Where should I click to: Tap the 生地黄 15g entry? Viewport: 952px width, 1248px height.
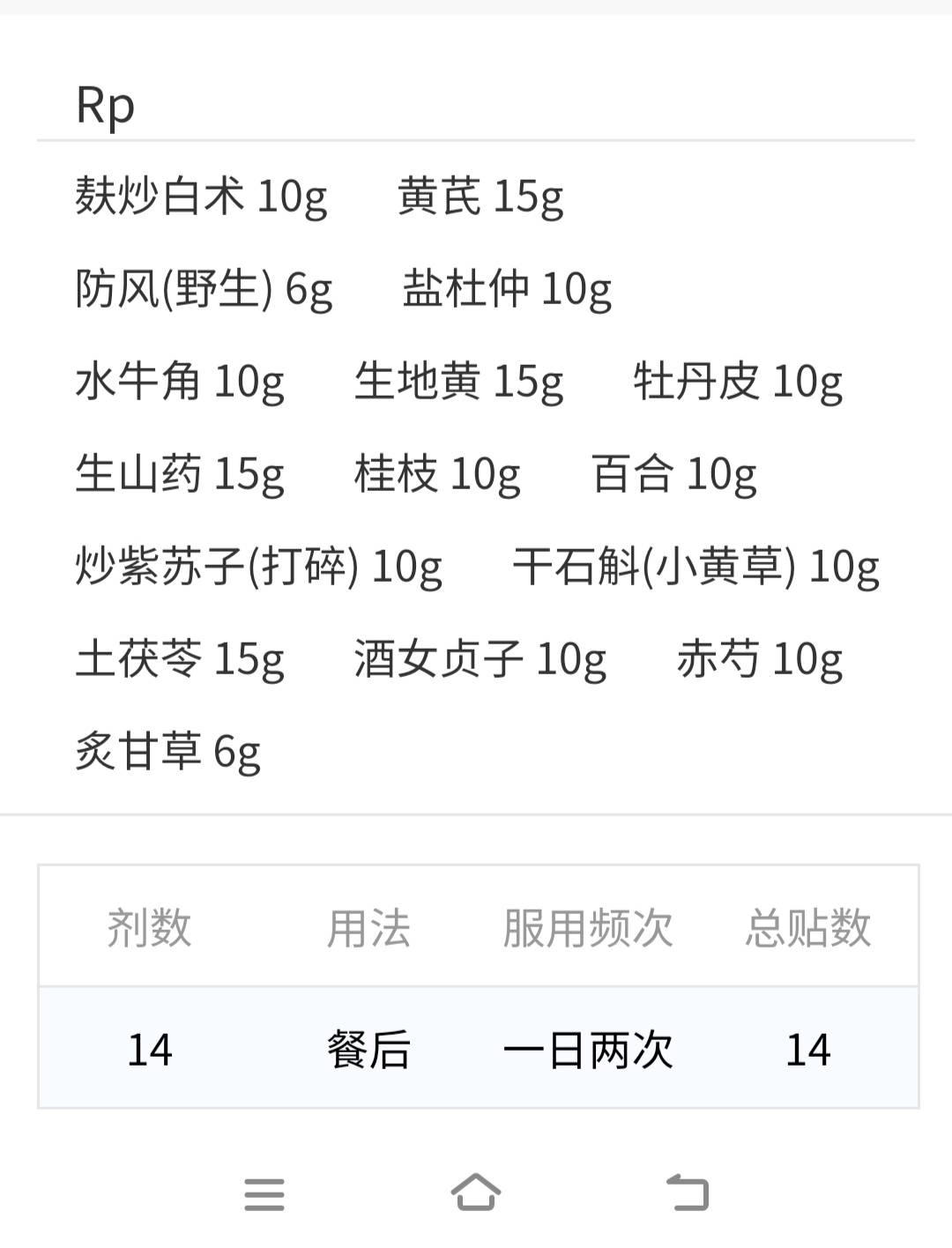(463, 383)
